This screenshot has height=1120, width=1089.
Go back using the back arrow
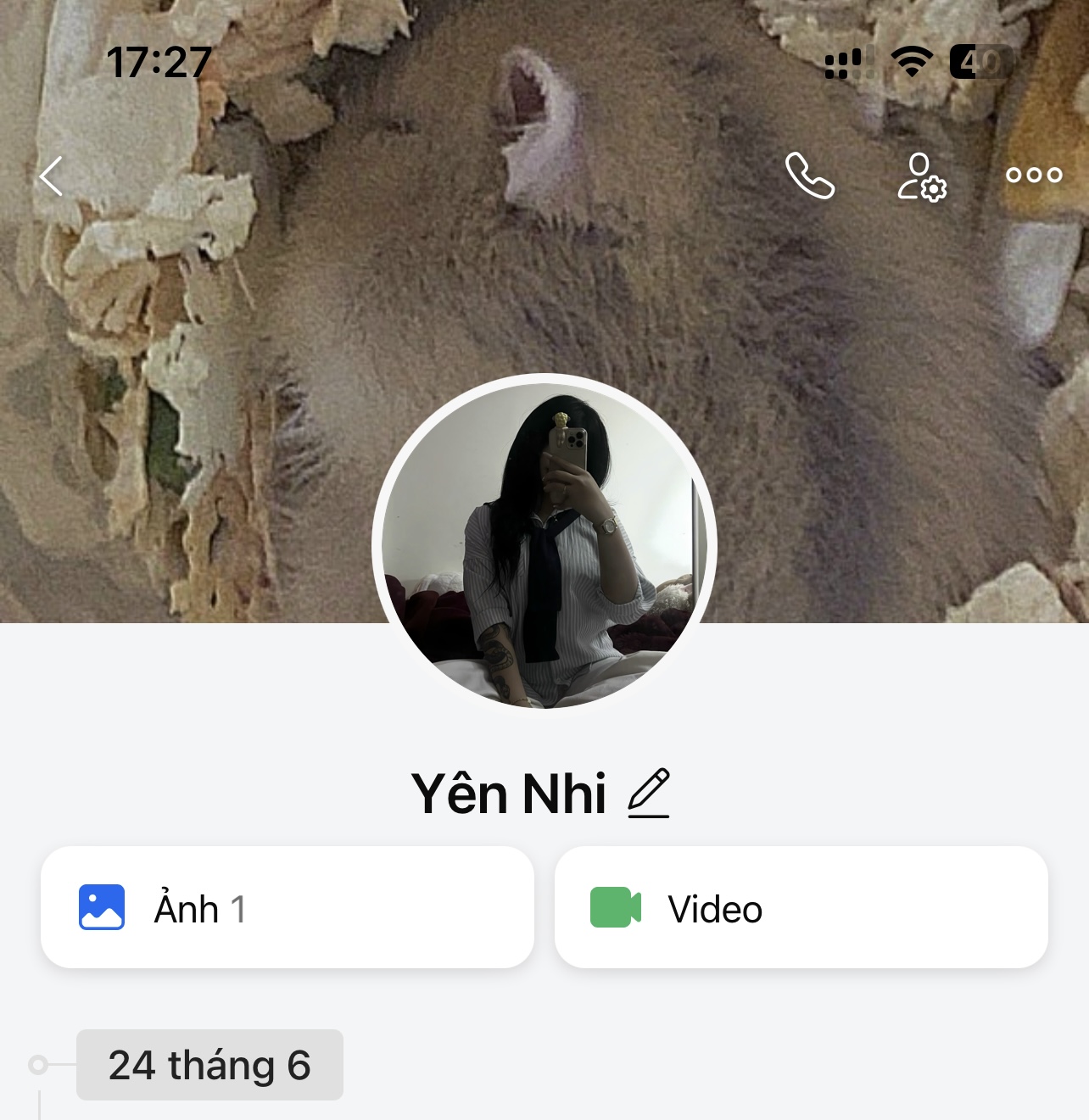(52, 176)
